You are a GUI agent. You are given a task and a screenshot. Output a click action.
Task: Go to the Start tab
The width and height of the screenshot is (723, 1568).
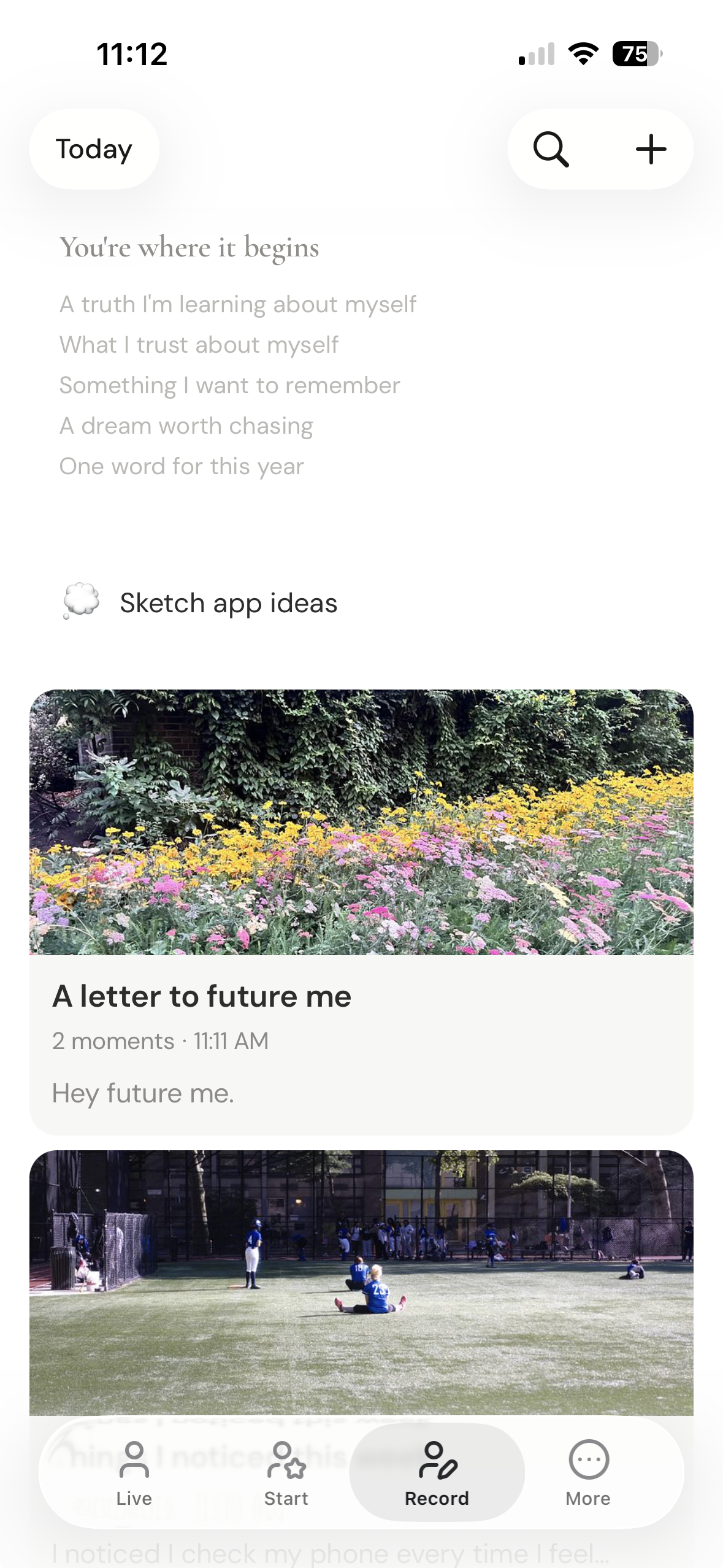286,1474
